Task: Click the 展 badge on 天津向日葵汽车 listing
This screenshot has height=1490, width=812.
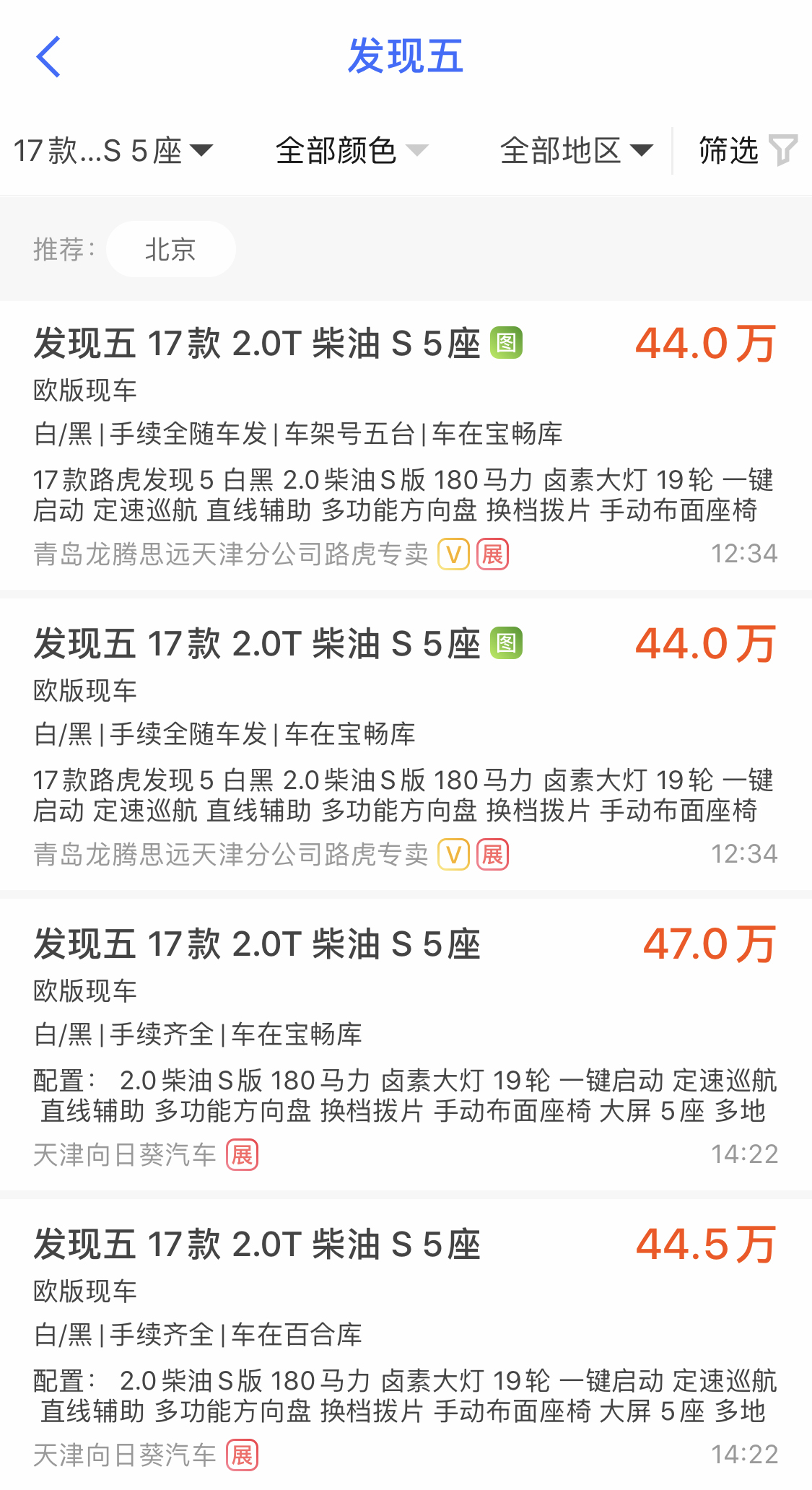Action: pyautogui.click(x=243, y=1154)
